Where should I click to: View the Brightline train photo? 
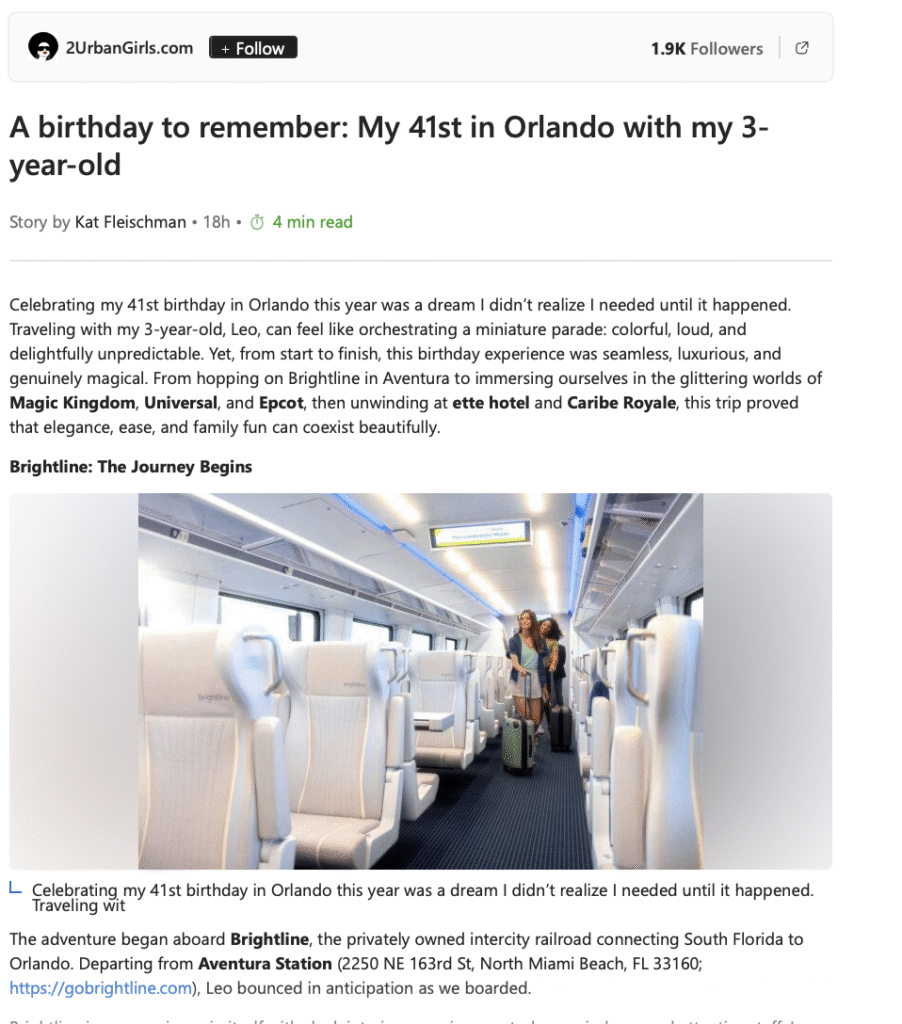click(x=420, y=680)
